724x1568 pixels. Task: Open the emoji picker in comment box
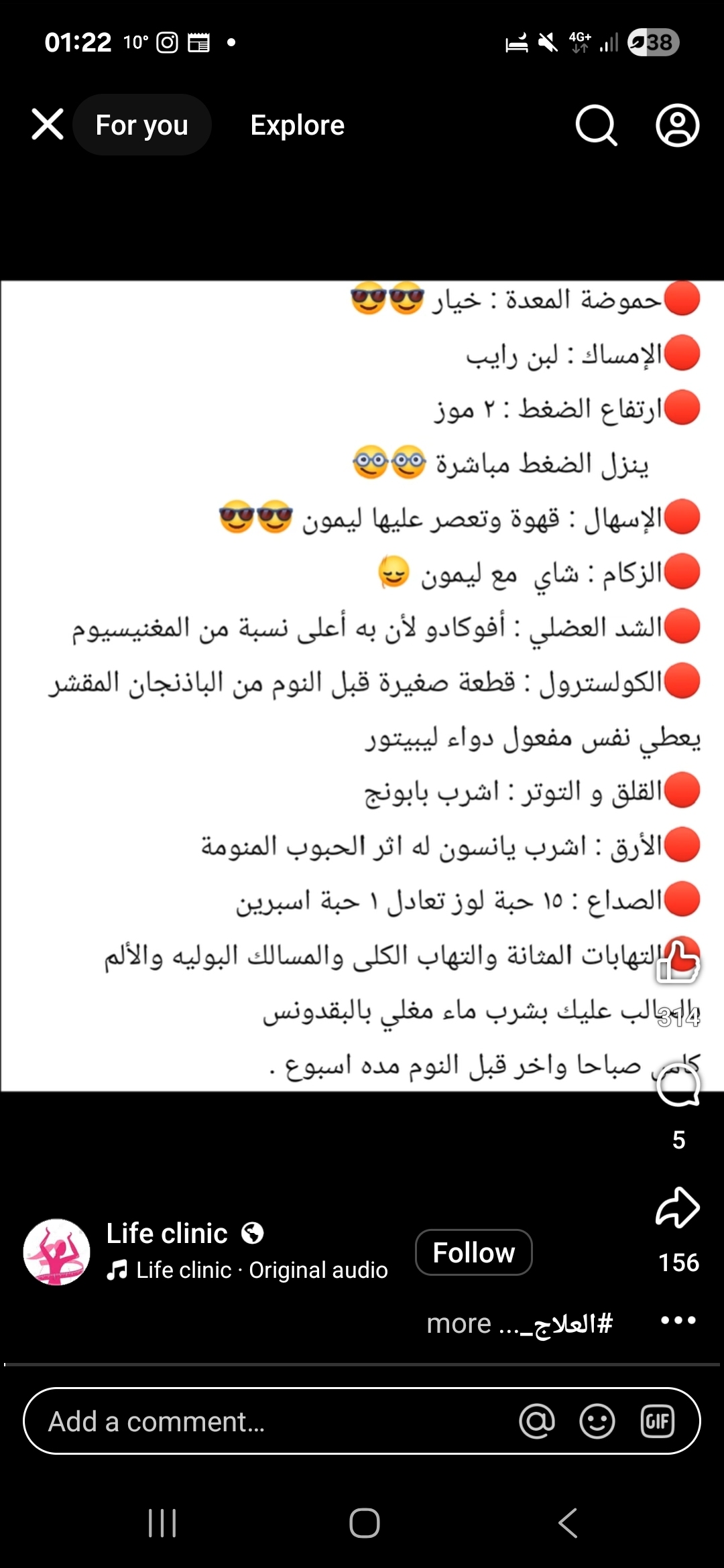tap(597, 1421)
